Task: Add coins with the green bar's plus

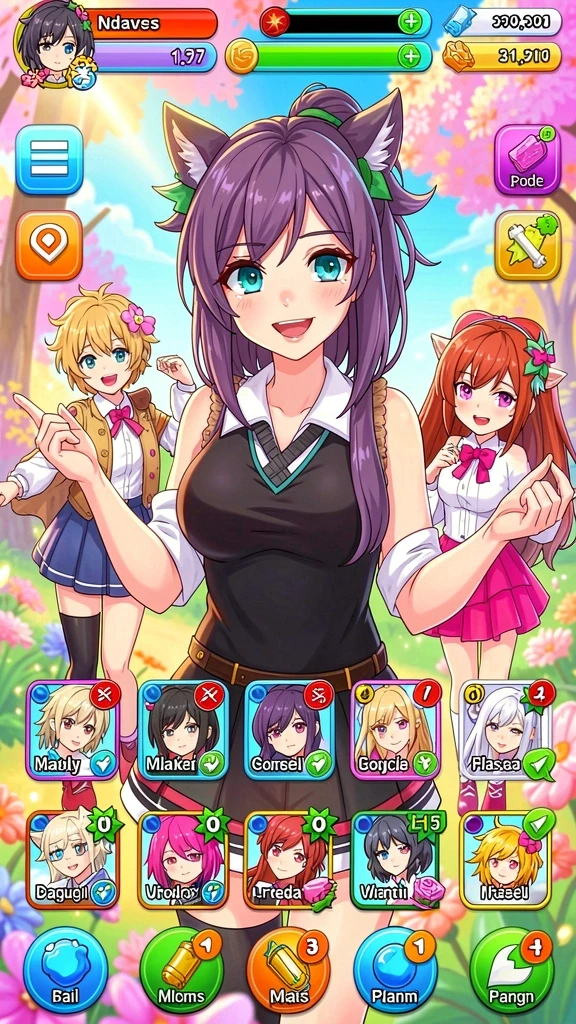Action: point(409,57)
